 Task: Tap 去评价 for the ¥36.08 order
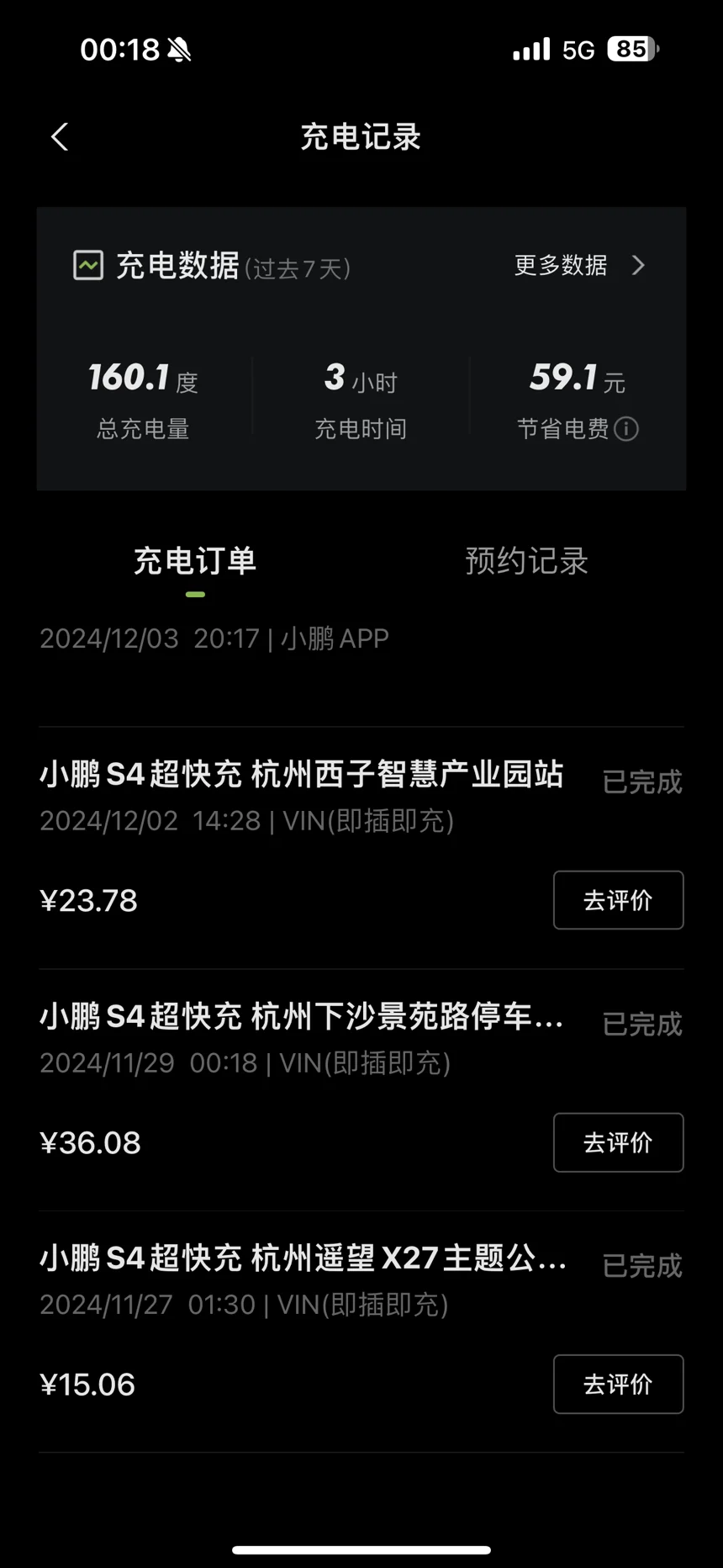tap(618, 1142)
